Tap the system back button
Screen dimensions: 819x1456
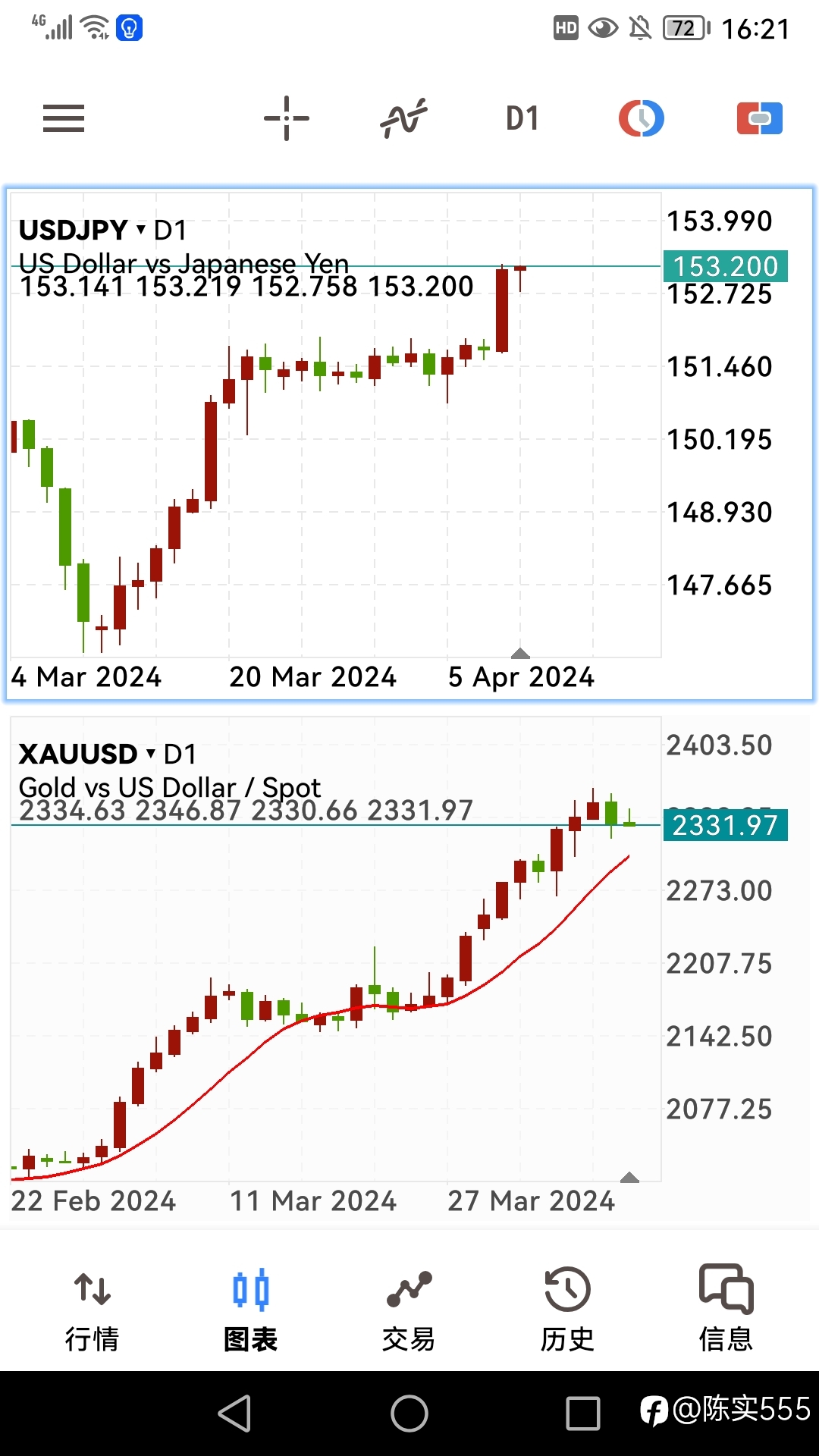point(235,1414)
